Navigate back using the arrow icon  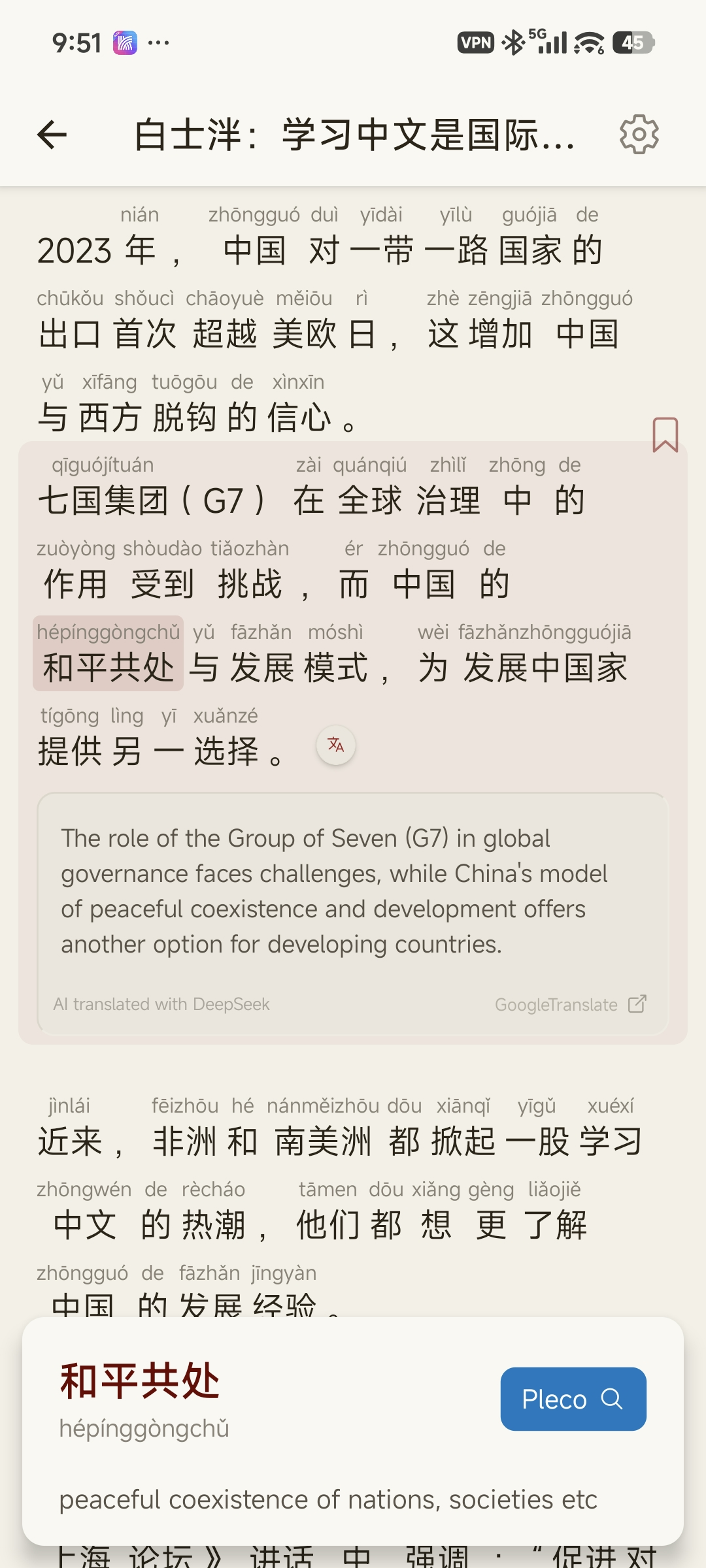point(52,135)
